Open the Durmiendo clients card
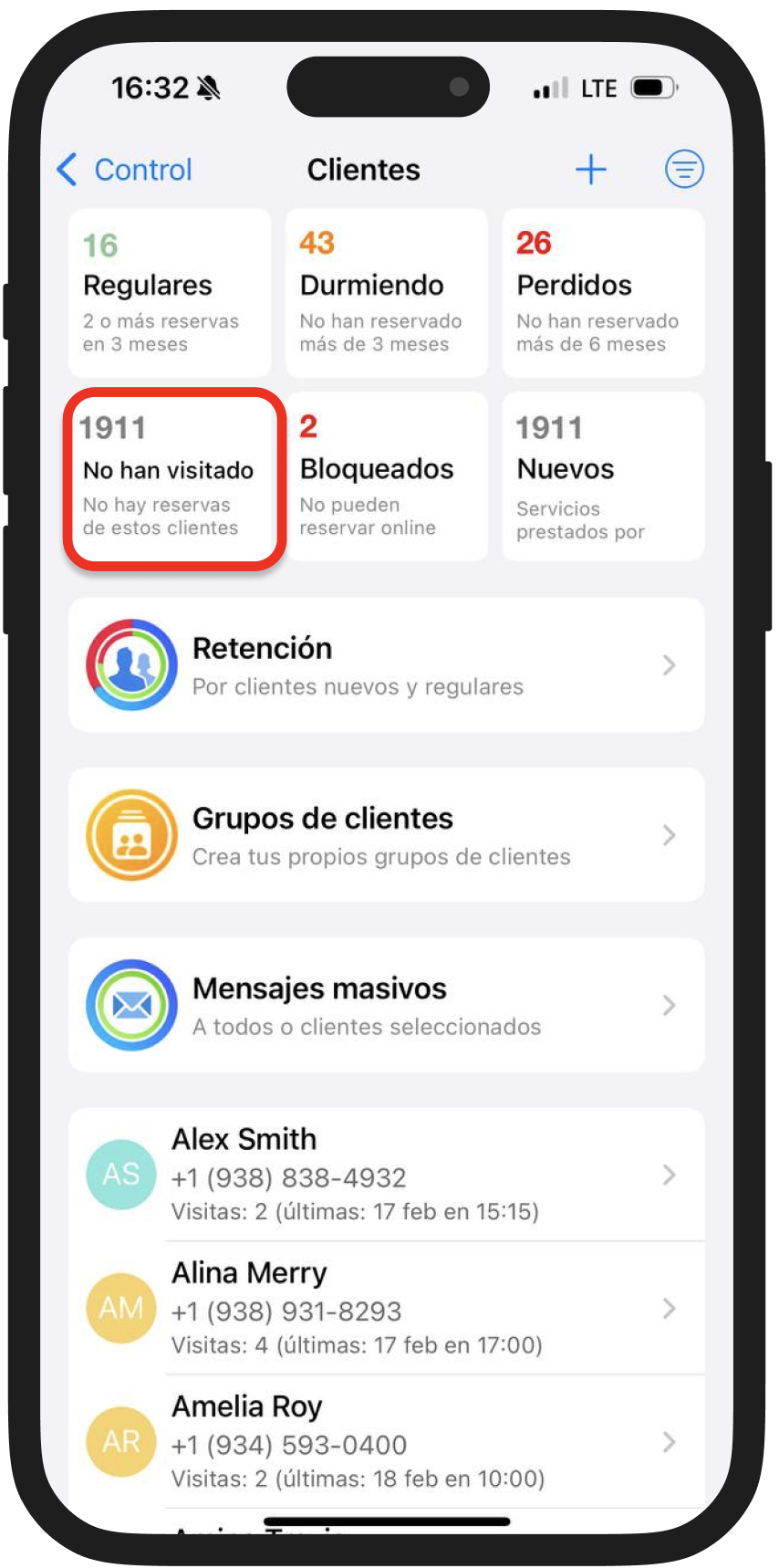Viewport: 779px width, 1568px height. point(387,293)
